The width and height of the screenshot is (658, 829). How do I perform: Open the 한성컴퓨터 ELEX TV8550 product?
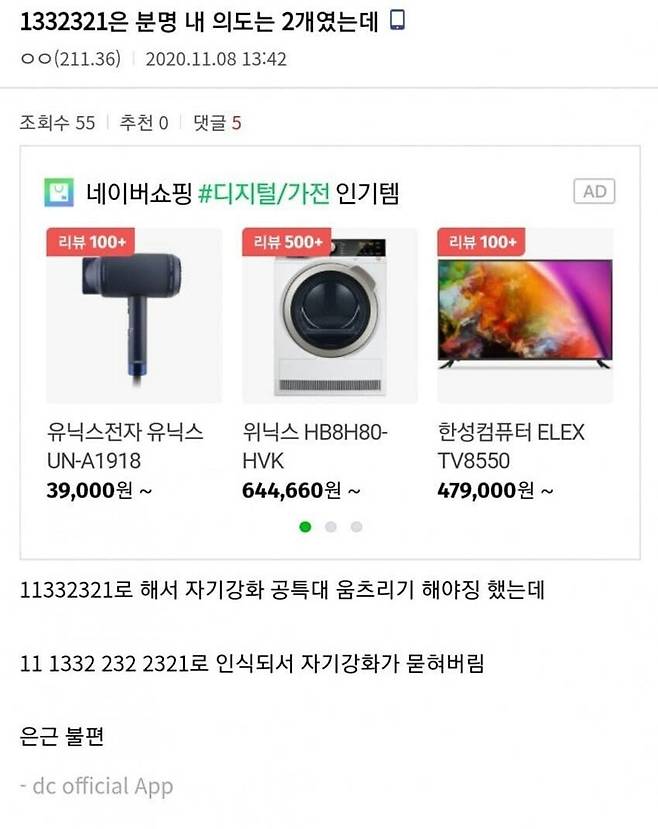tap(524, 316)
